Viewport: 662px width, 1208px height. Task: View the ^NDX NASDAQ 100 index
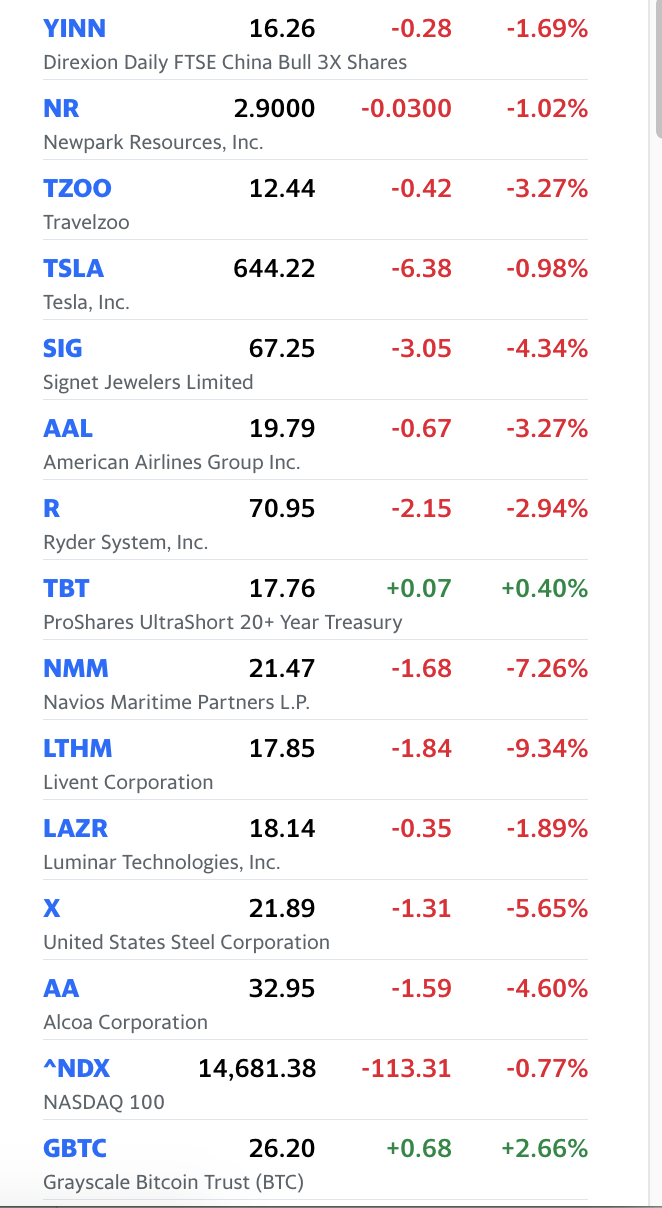[x=76, y=1069]
